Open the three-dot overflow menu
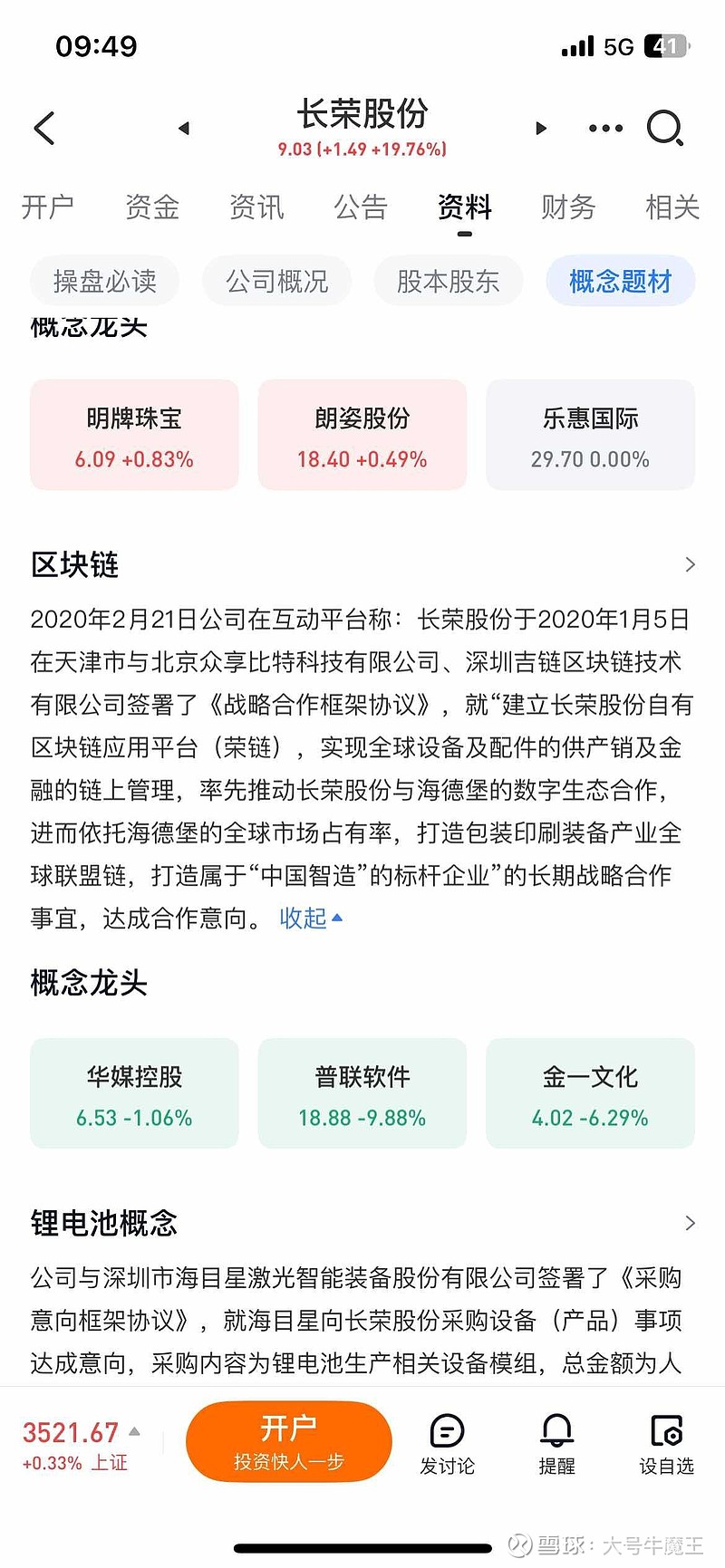This screenshot has height=1568, width=725. click(605, 129)
